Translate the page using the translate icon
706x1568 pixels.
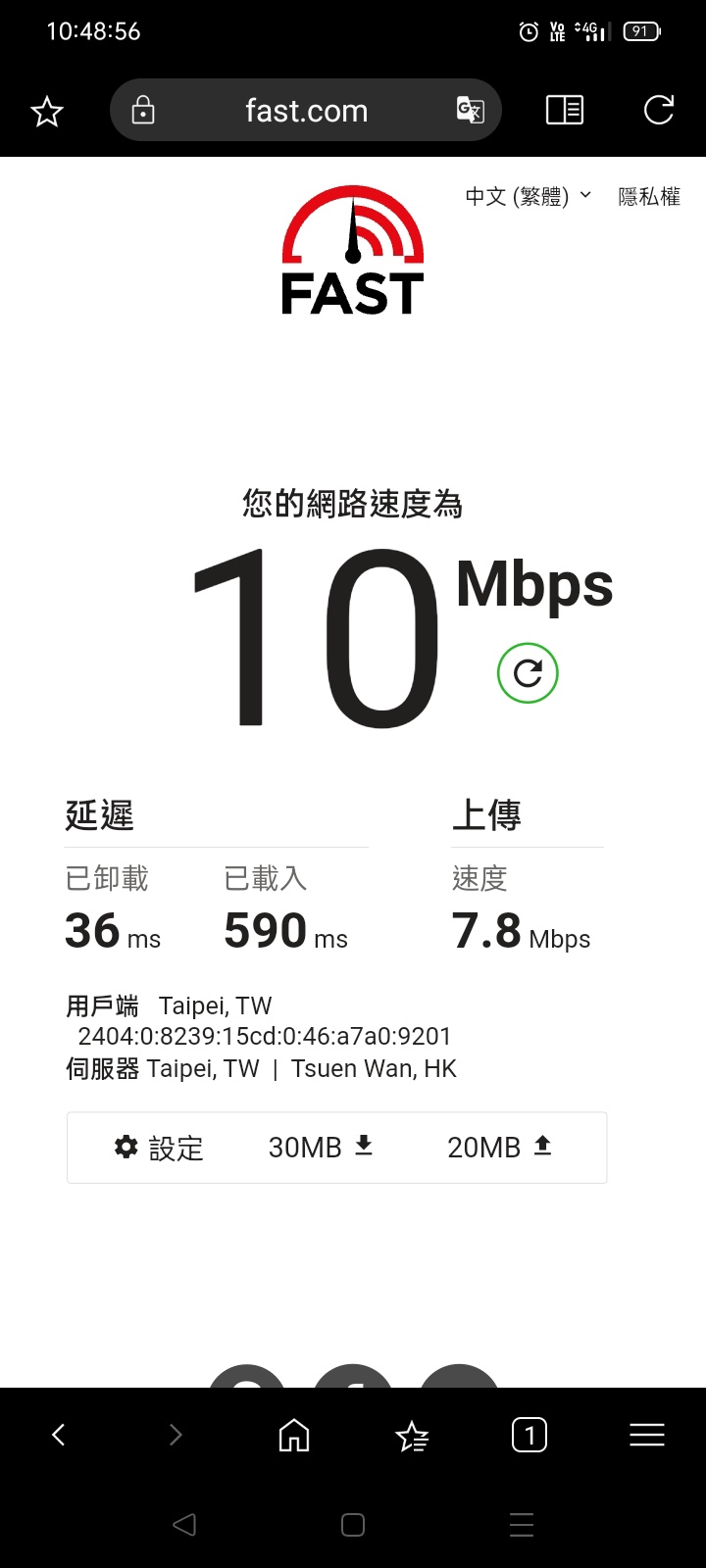(471, 111)
